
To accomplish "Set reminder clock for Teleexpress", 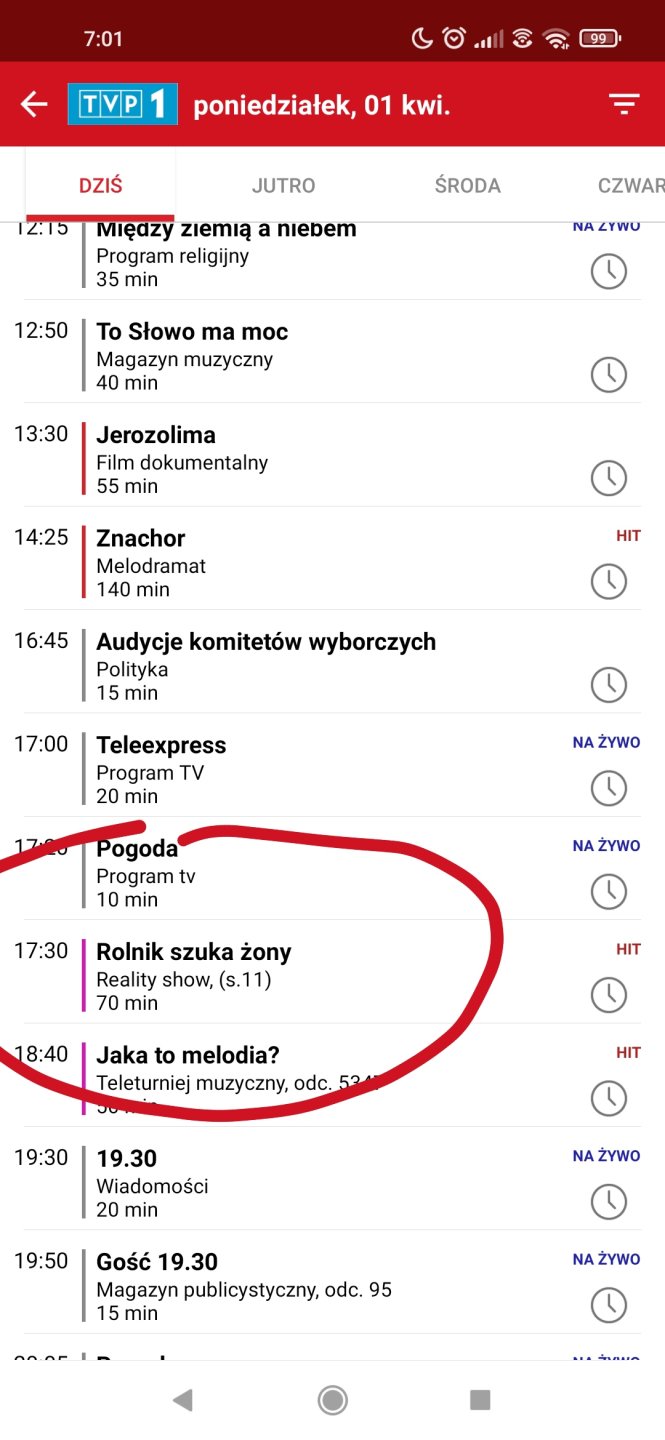I will coord(608,788).
